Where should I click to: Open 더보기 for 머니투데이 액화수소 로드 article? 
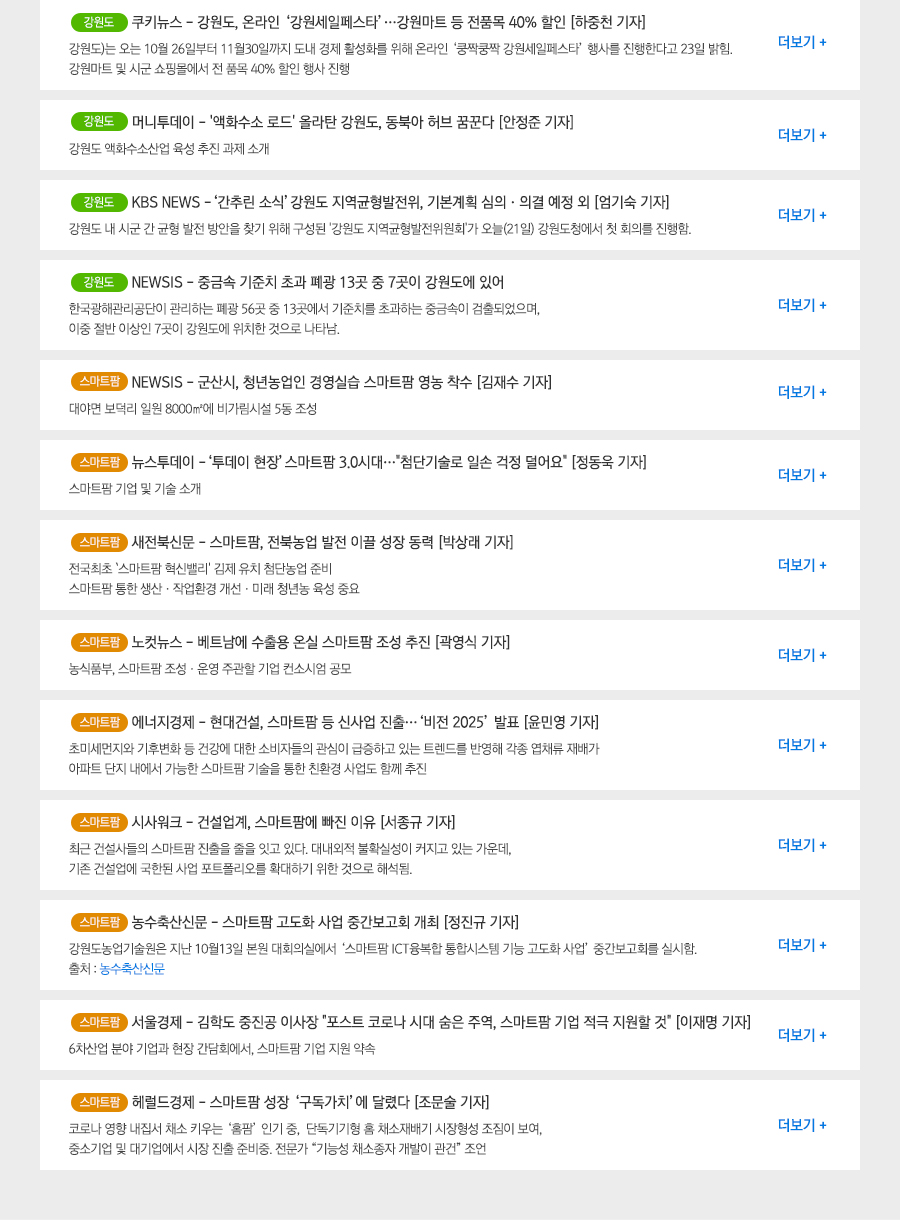(802, 135)
